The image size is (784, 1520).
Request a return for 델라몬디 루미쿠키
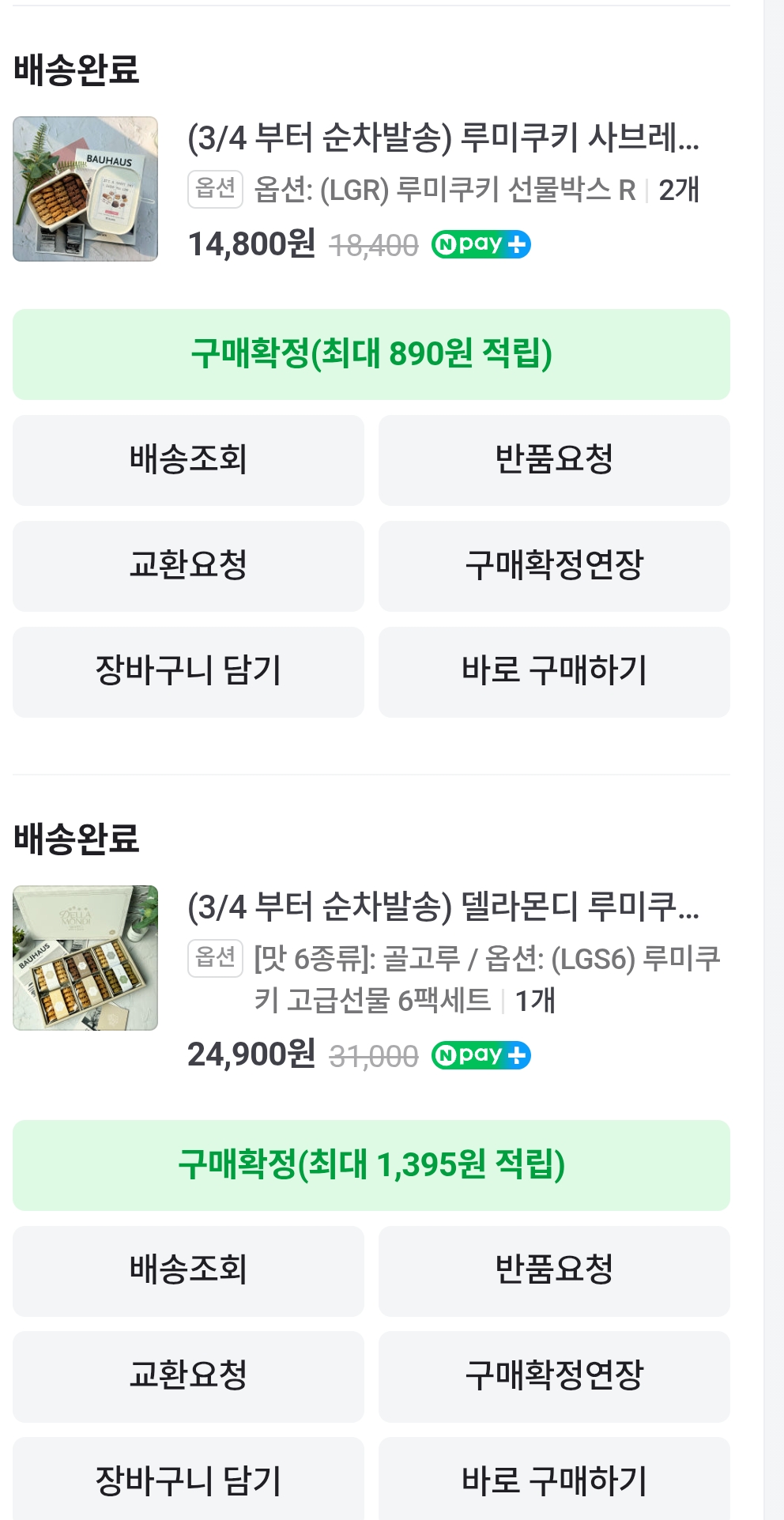click(x=554, y=1271)
